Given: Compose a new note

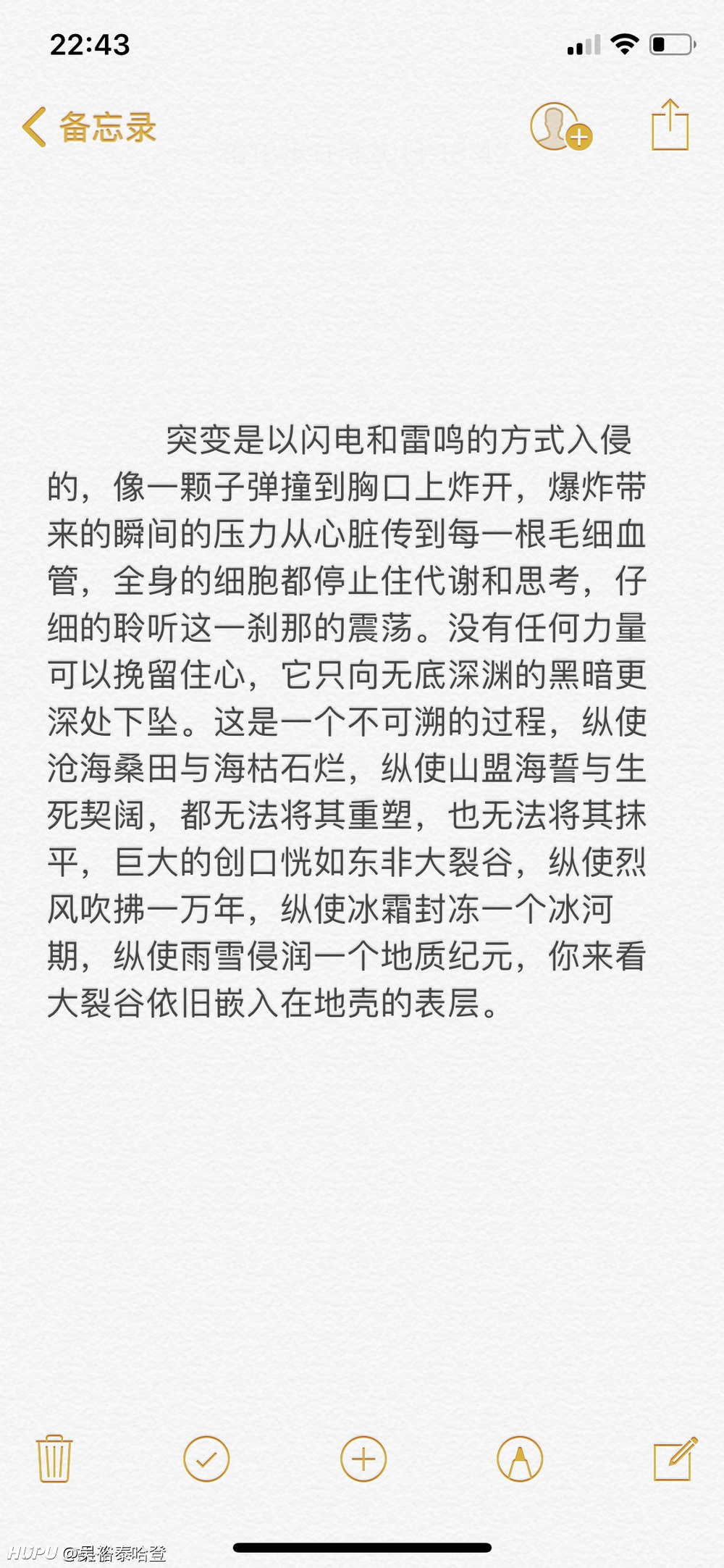Looking at the screenshot, I should [x=675, y=1458].
